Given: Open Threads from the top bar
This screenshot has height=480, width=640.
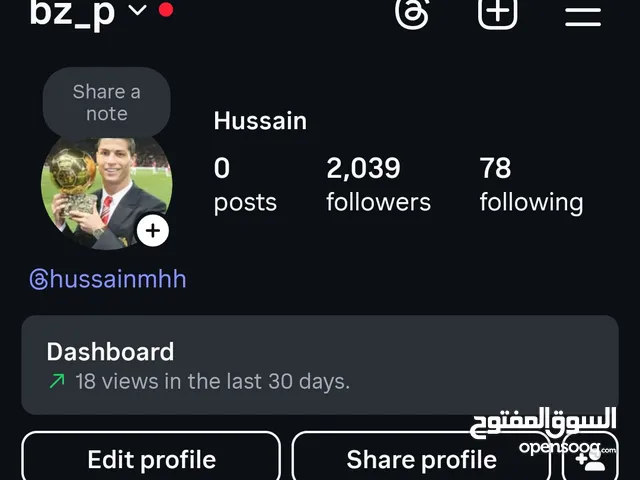Looking at the screenshot, I should [x=412, y=13].
